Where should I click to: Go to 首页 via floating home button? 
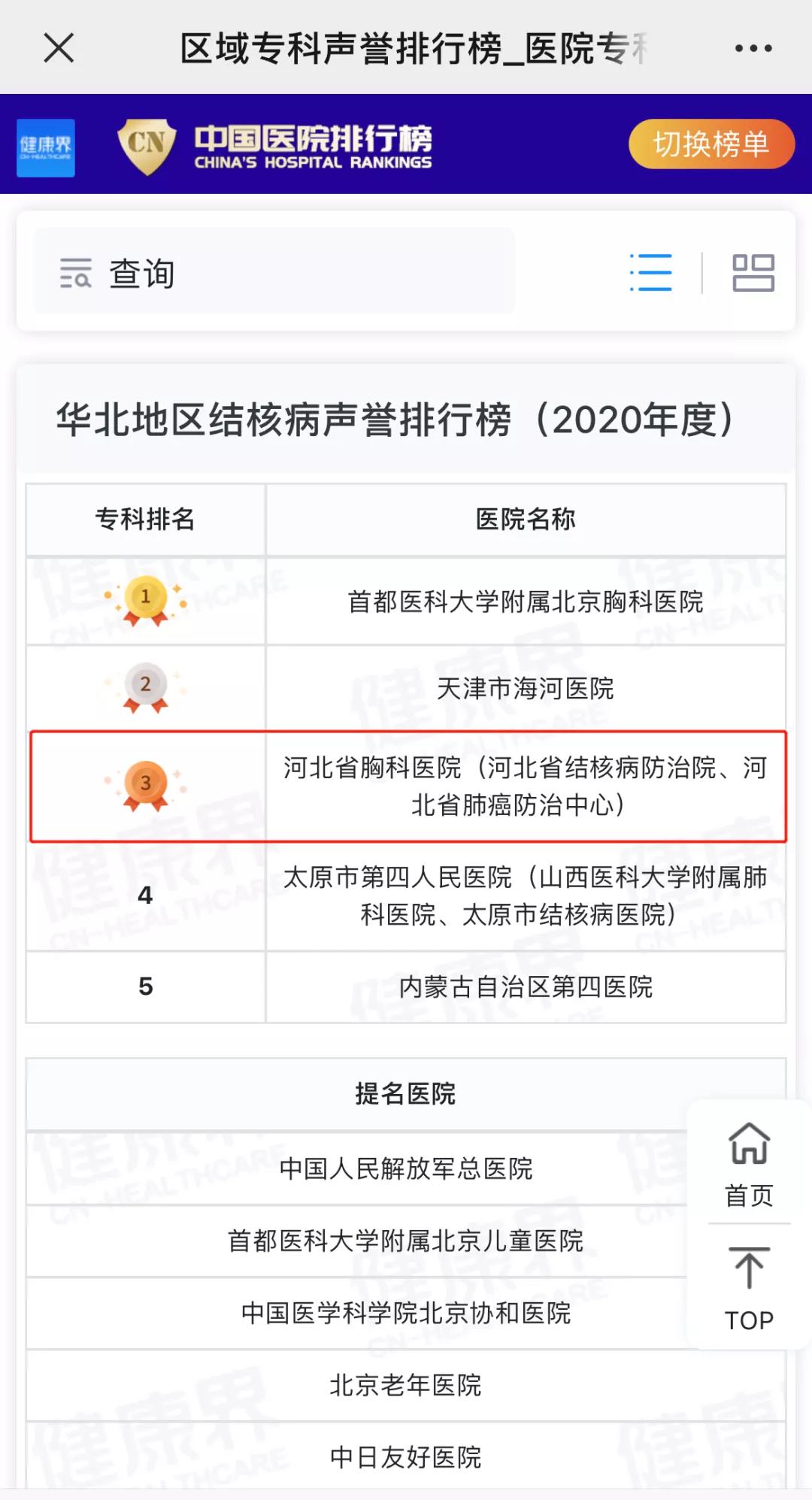(x=749, y=1162)
